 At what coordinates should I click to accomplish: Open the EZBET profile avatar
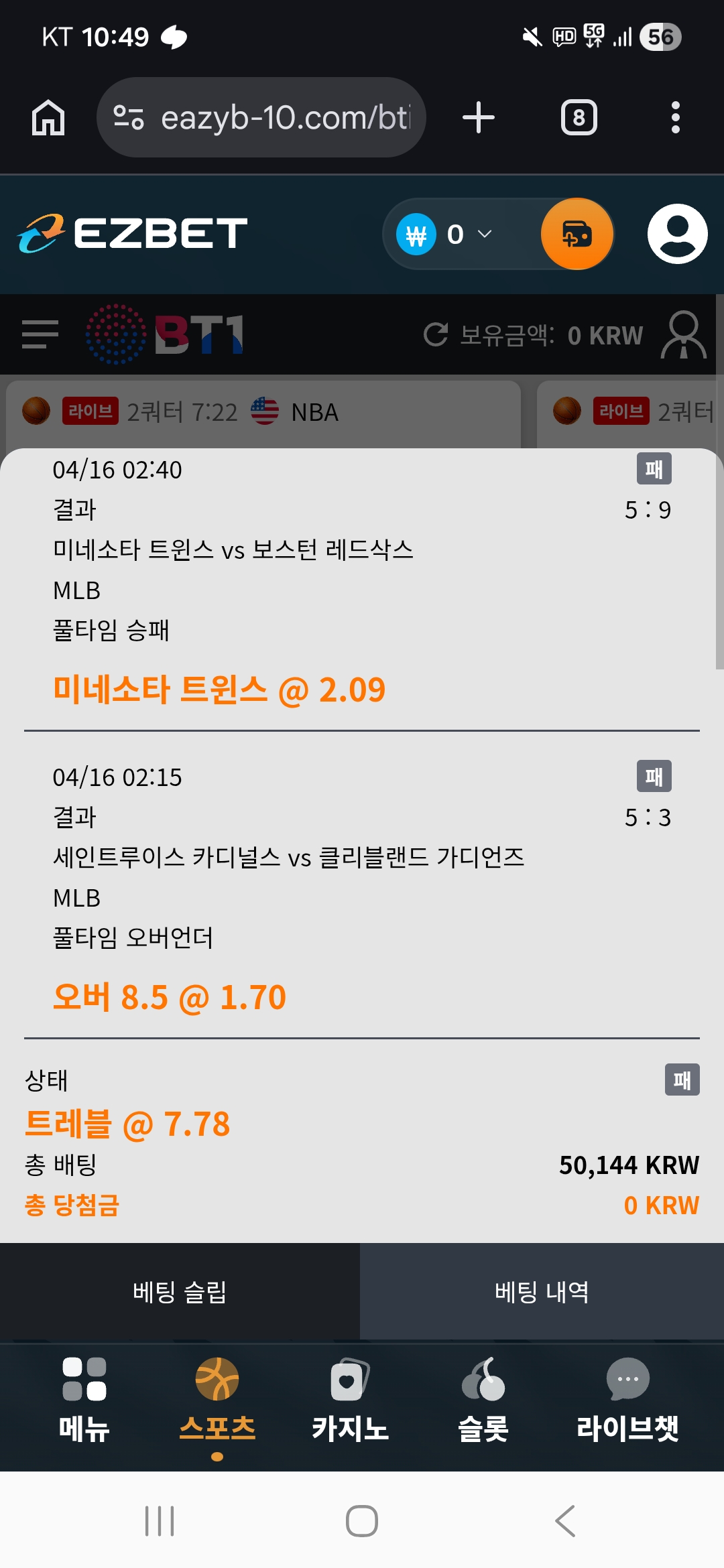[677, 235]
